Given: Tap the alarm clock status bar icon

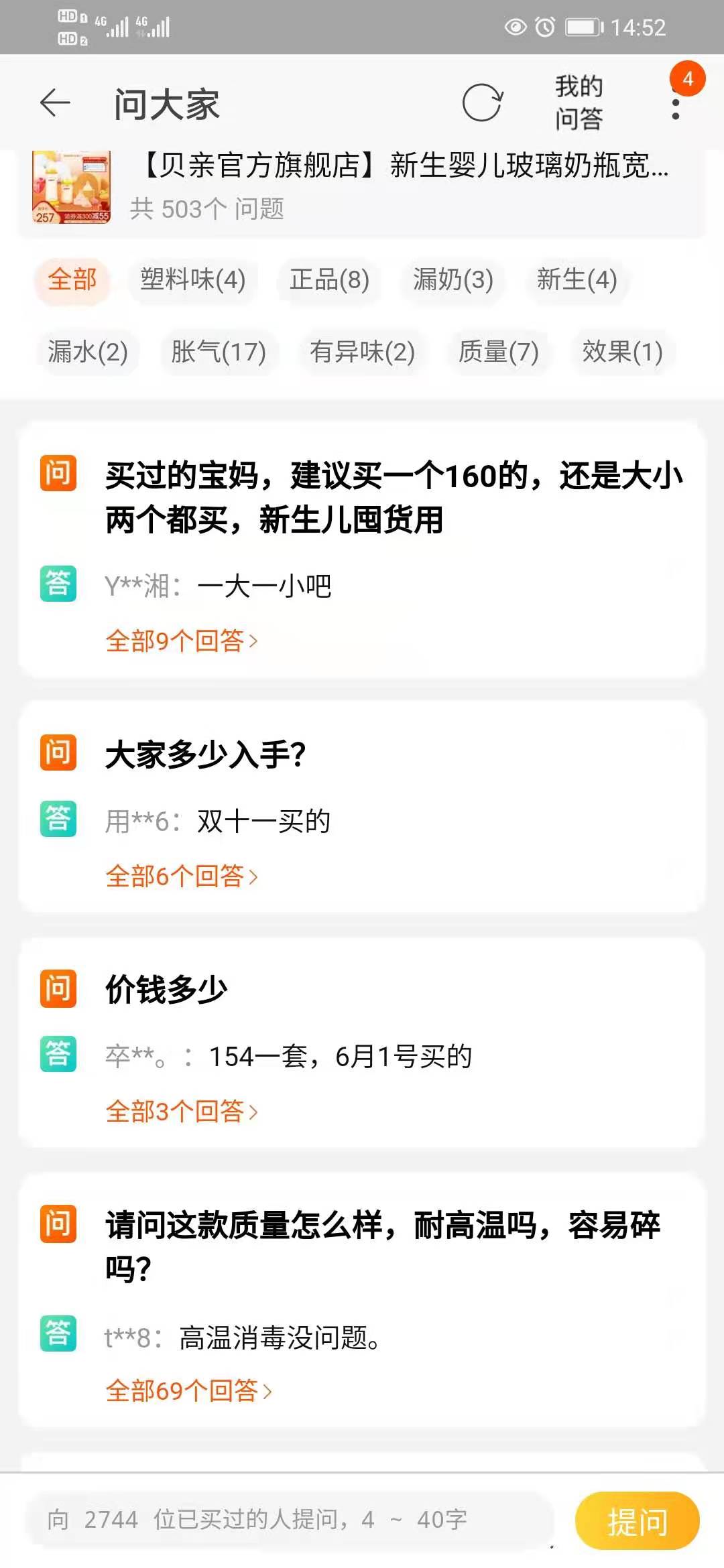Looking at the screenshot, I should [x=543, y=24].
